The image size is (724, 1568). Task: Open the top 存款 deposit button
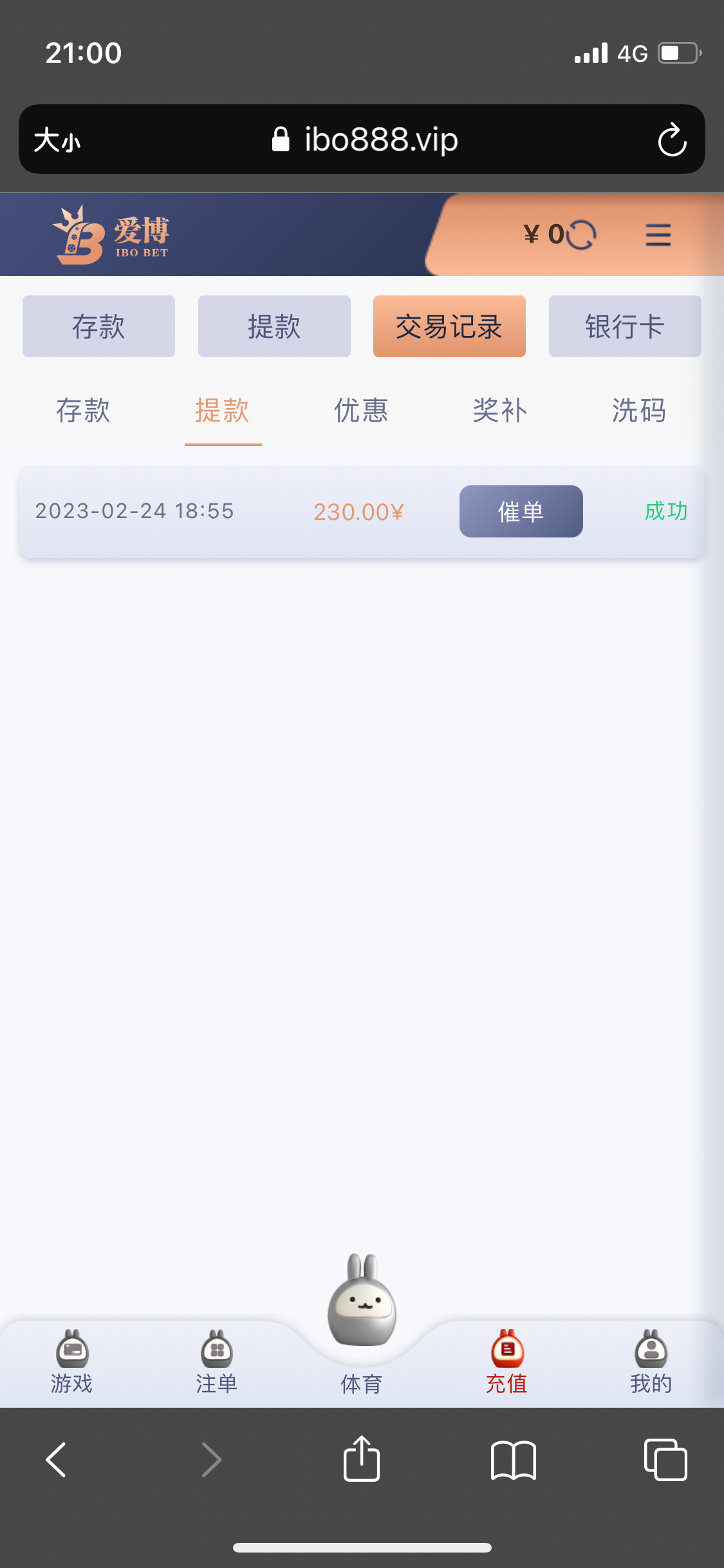point(98,326)
